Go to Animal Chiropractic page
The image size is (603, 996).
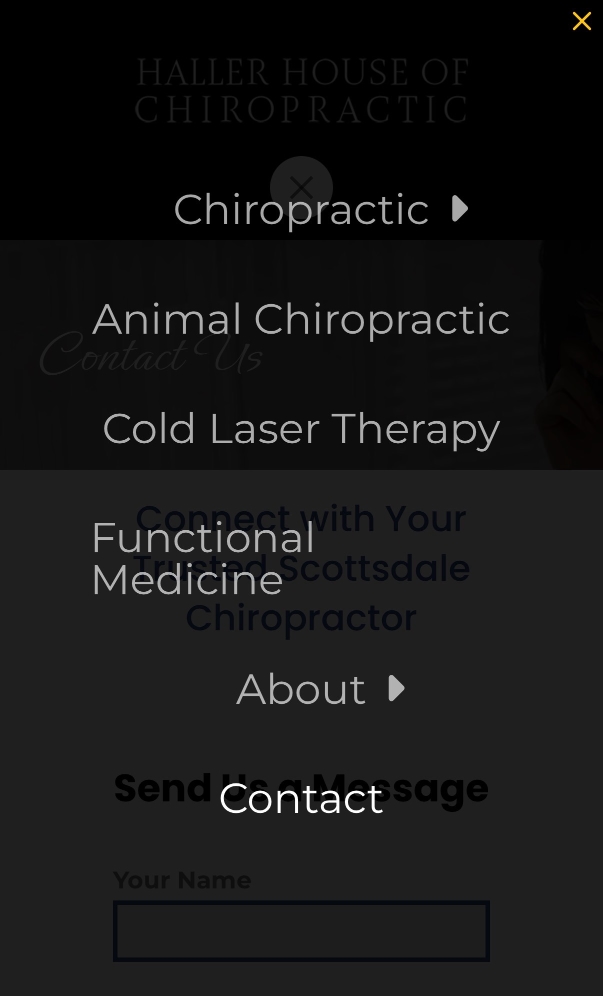click(x=301, y=320)
